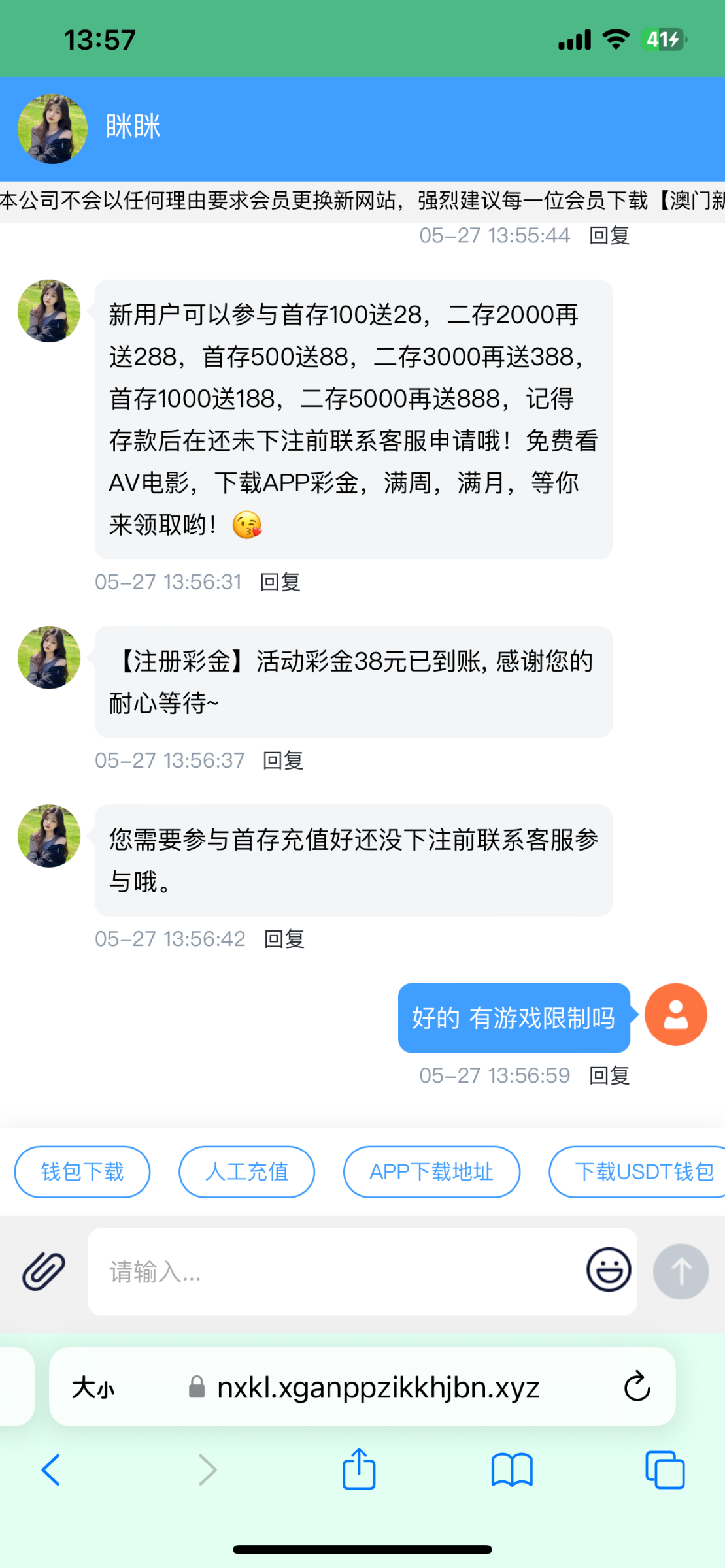The width and height of the screenshot is (725, 1568).
Task: Reply to the 13:56:59 sent message
Action: 609,1075
